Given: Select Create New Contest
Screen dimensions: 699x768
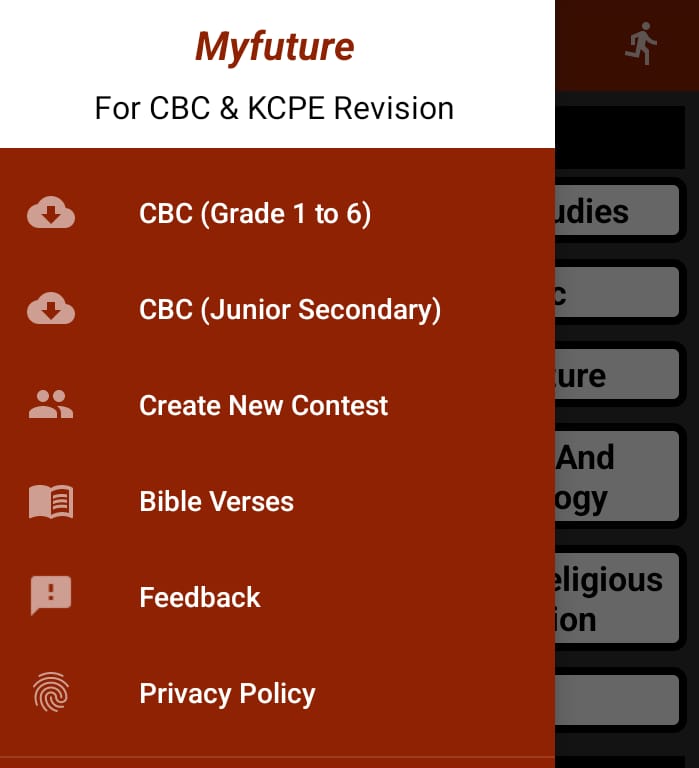Looking at the screenshot, I should 263,406.
